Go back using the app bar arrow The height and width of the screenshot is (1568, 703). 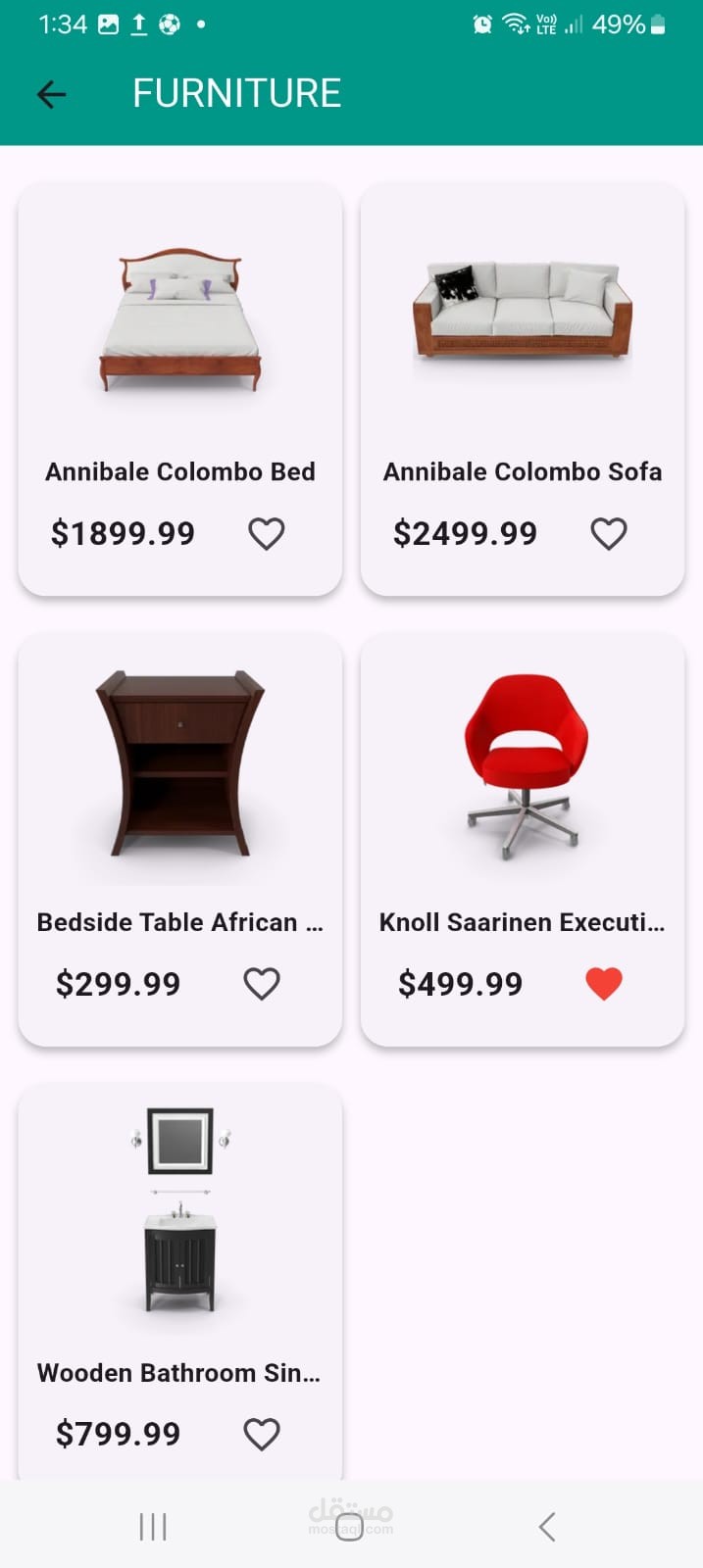click(51, 94)
